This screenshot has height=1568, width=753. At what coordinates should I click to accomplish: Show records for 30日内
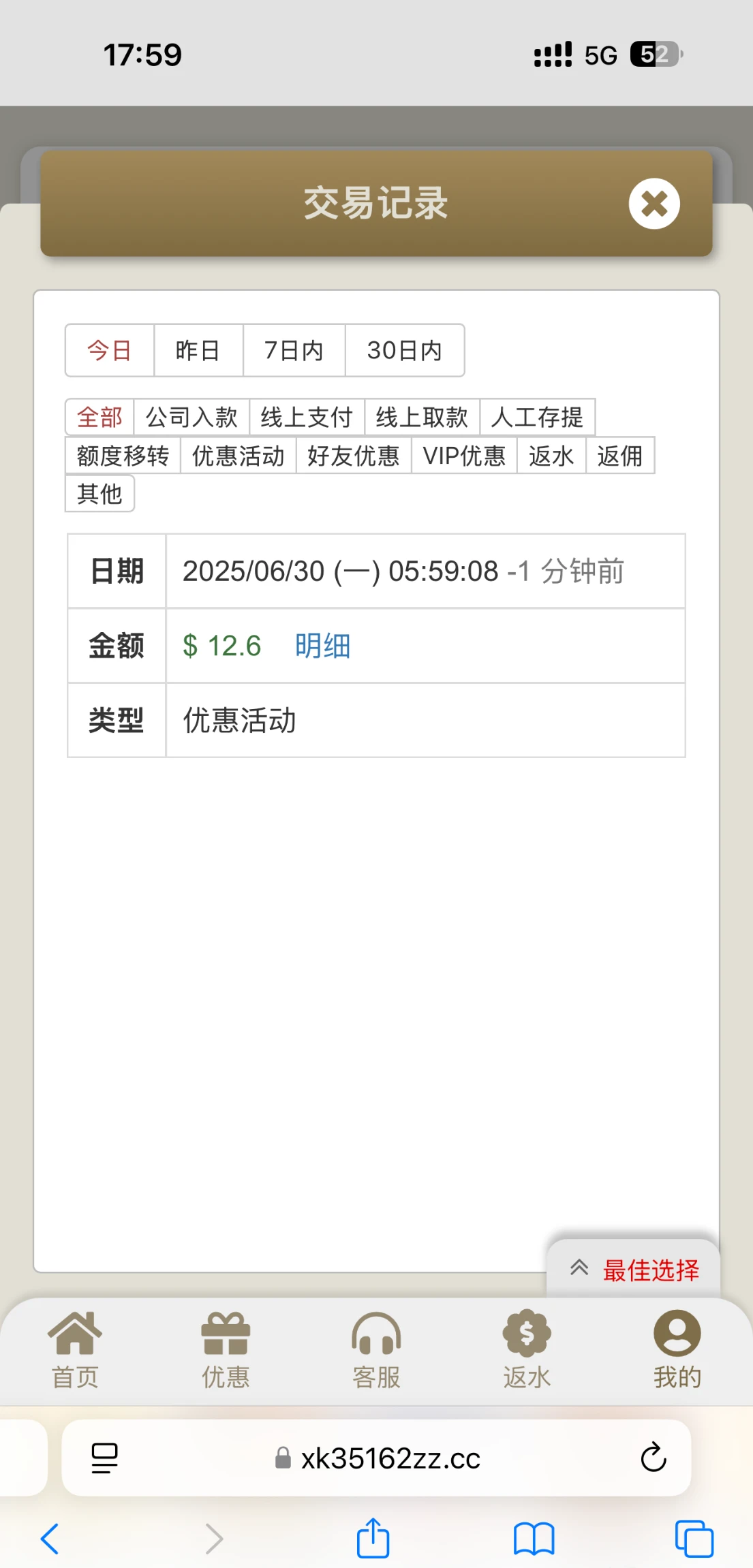[x=404, y=351]
